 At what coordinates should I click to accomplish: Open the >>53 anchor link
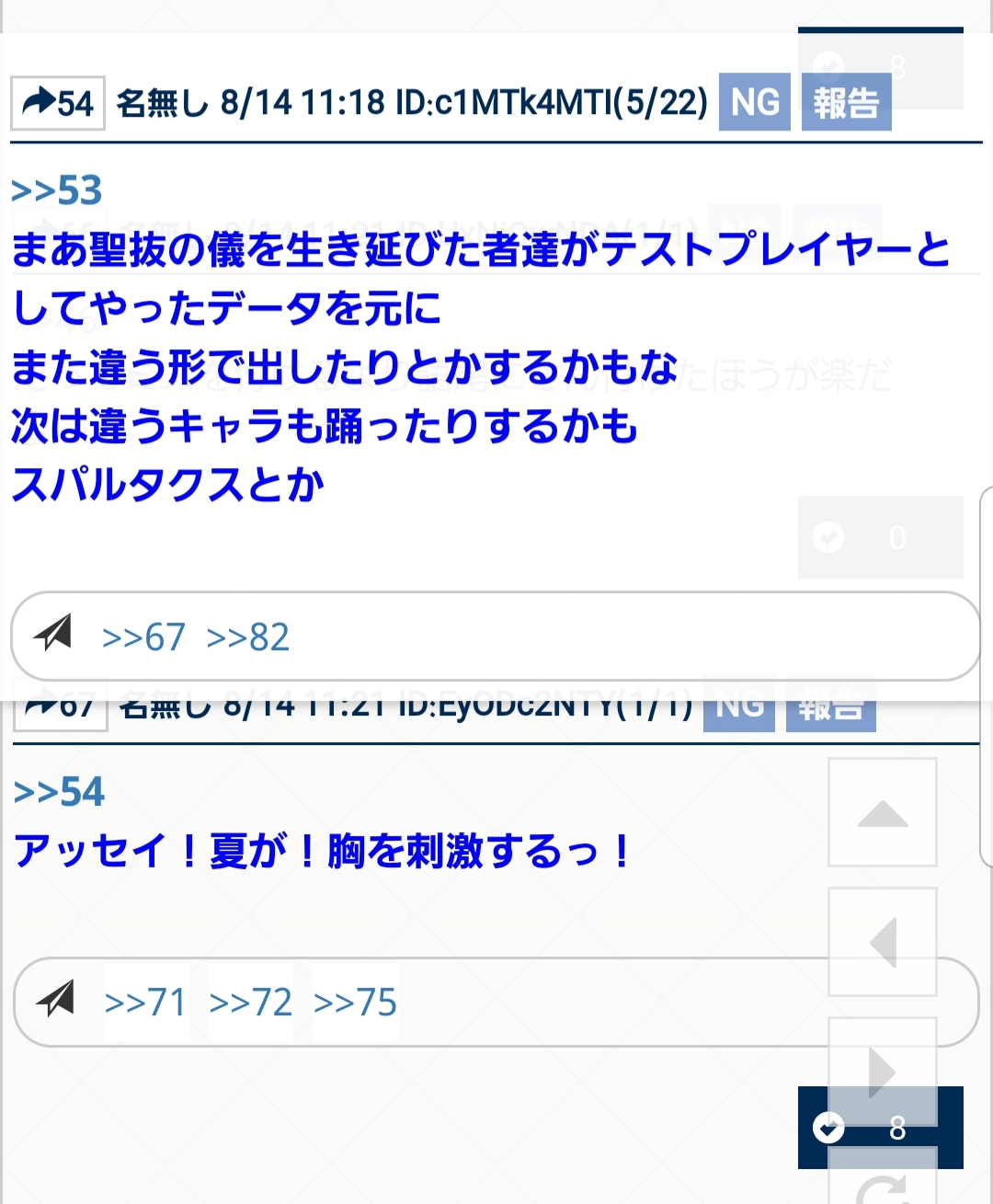57,190
